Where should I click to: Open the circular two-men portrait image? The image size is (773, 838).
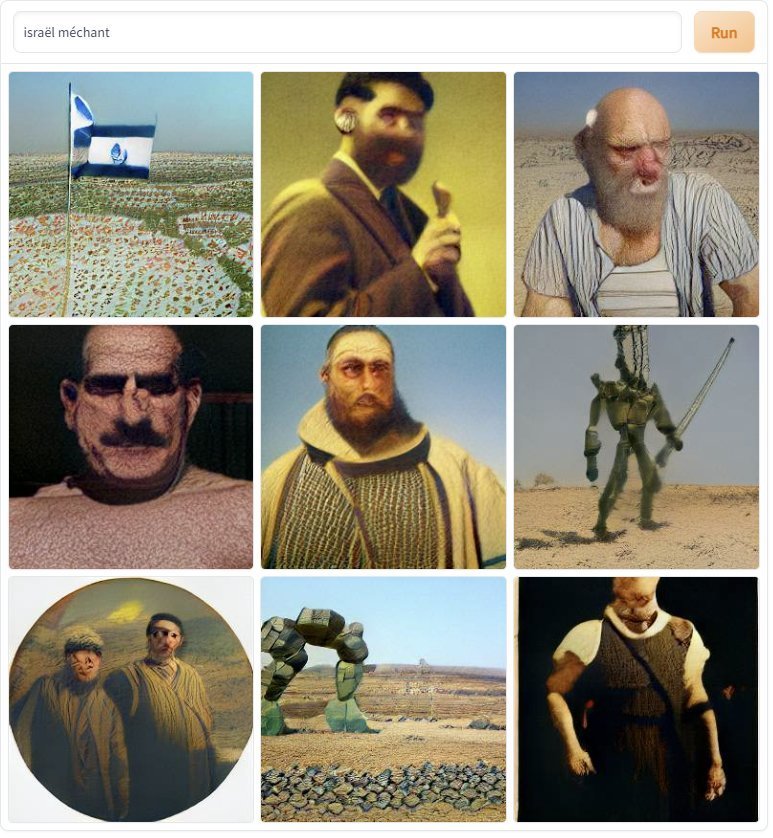click(131, 699)
